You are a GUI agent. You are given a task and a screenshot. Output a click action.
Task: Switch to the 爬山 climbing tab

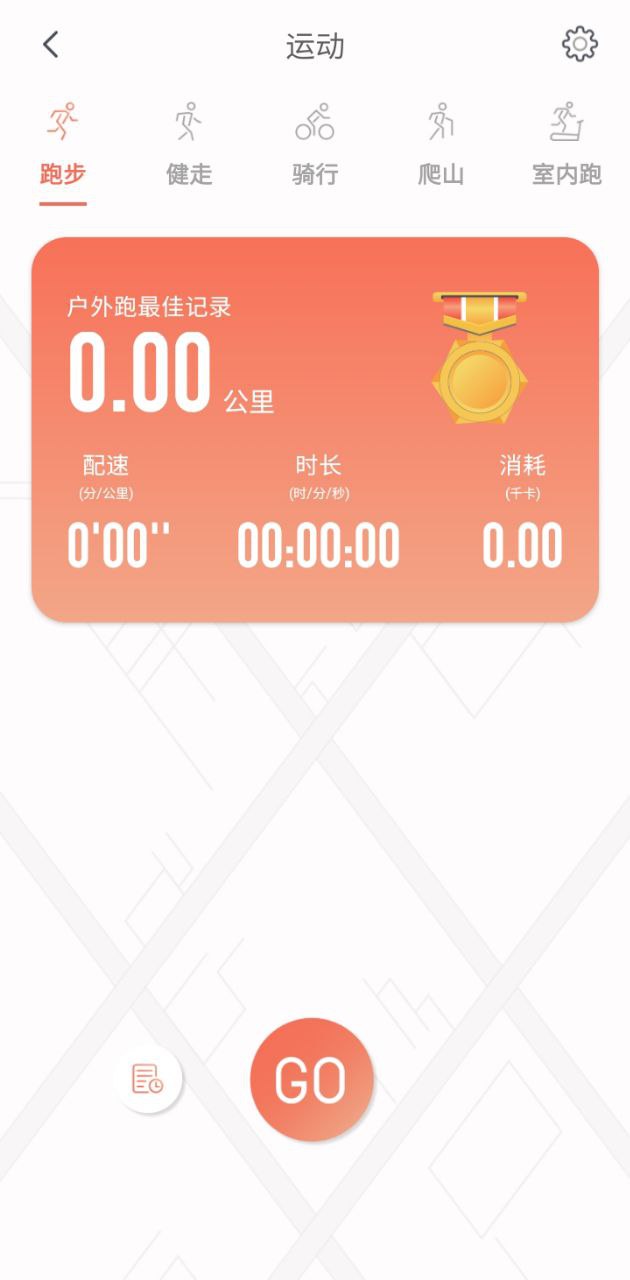point(441,146)
